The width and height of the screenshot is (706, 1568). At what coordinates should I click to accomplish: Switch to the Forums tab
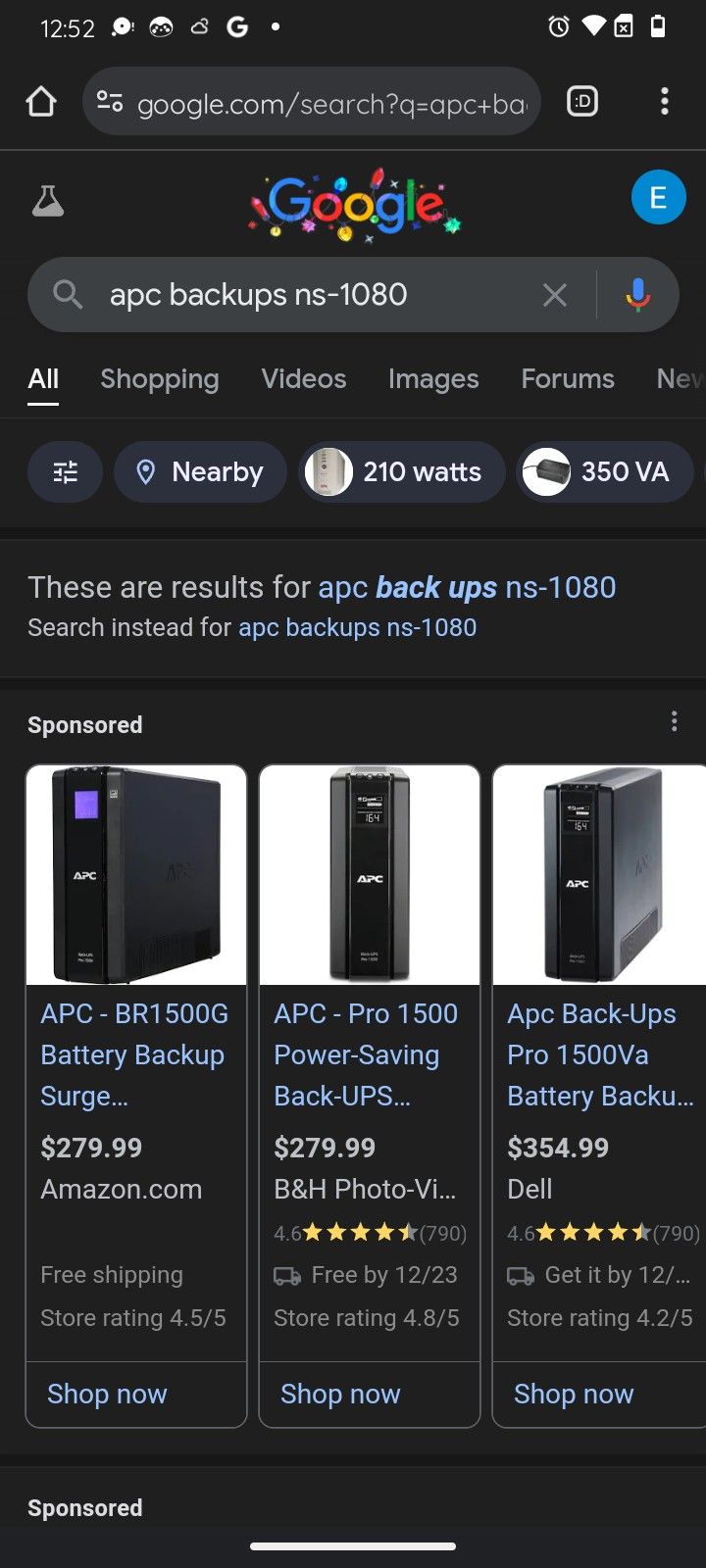coord(568,379)
